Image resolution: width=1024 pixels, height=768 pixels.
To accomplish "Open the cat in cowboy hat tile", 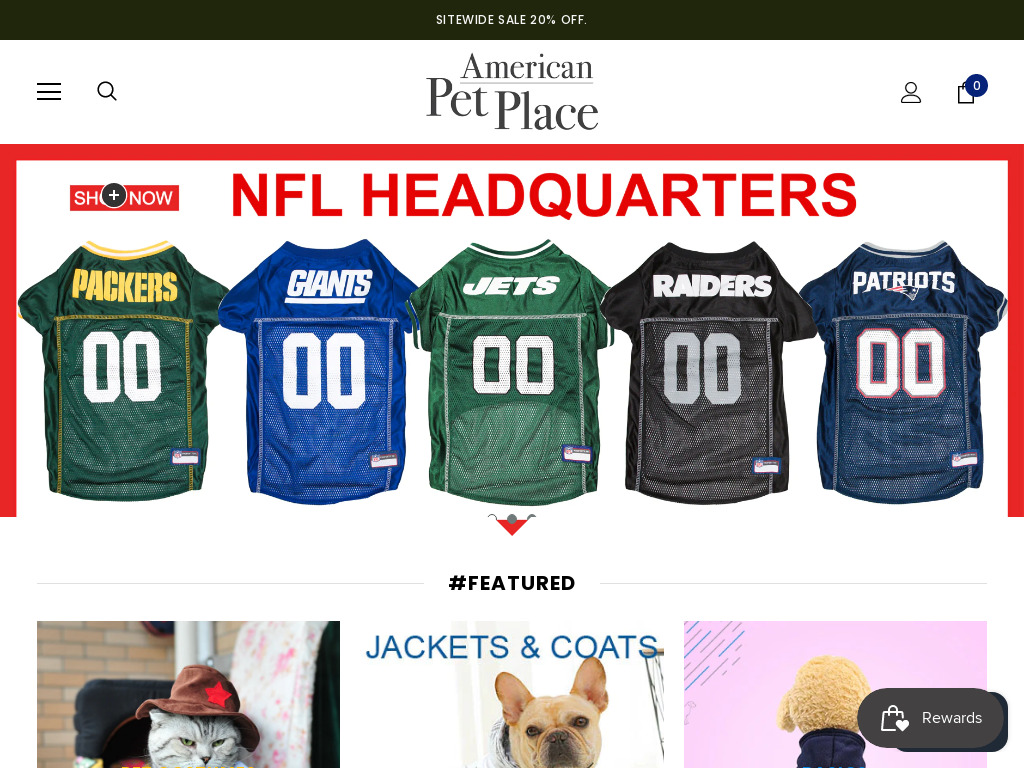I will pos(188,694).
